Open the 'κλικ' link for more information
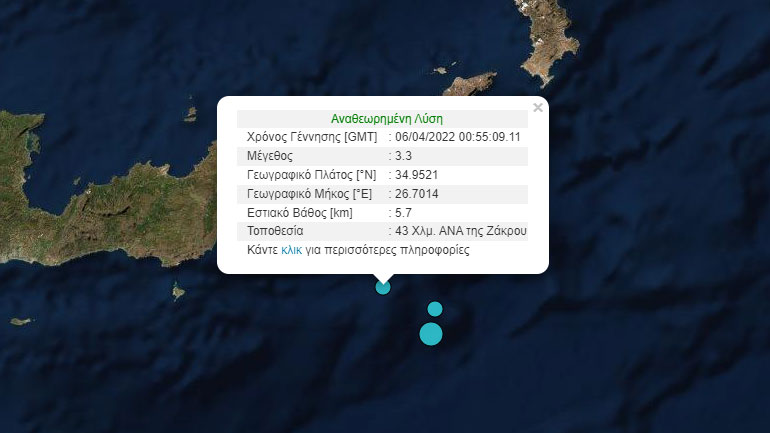 coord(291,251)
